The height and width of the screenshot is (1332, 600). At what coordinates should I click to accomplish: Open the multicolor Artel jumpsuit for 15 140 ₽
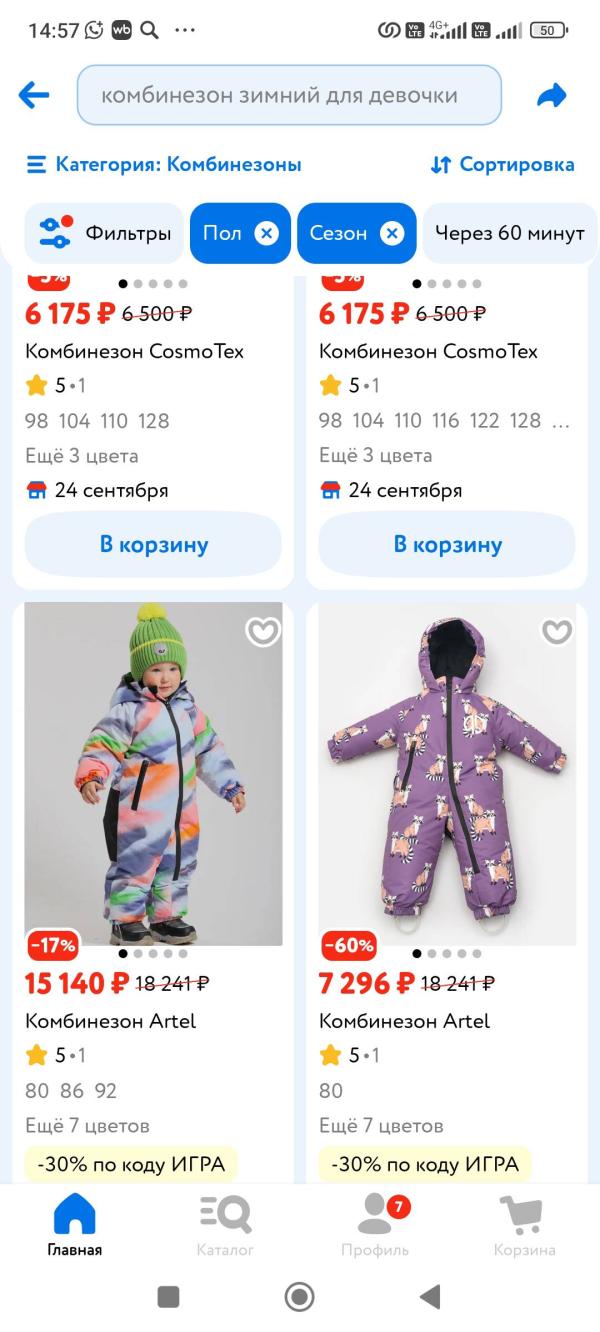pyautogui.click(x=153, y=775)
